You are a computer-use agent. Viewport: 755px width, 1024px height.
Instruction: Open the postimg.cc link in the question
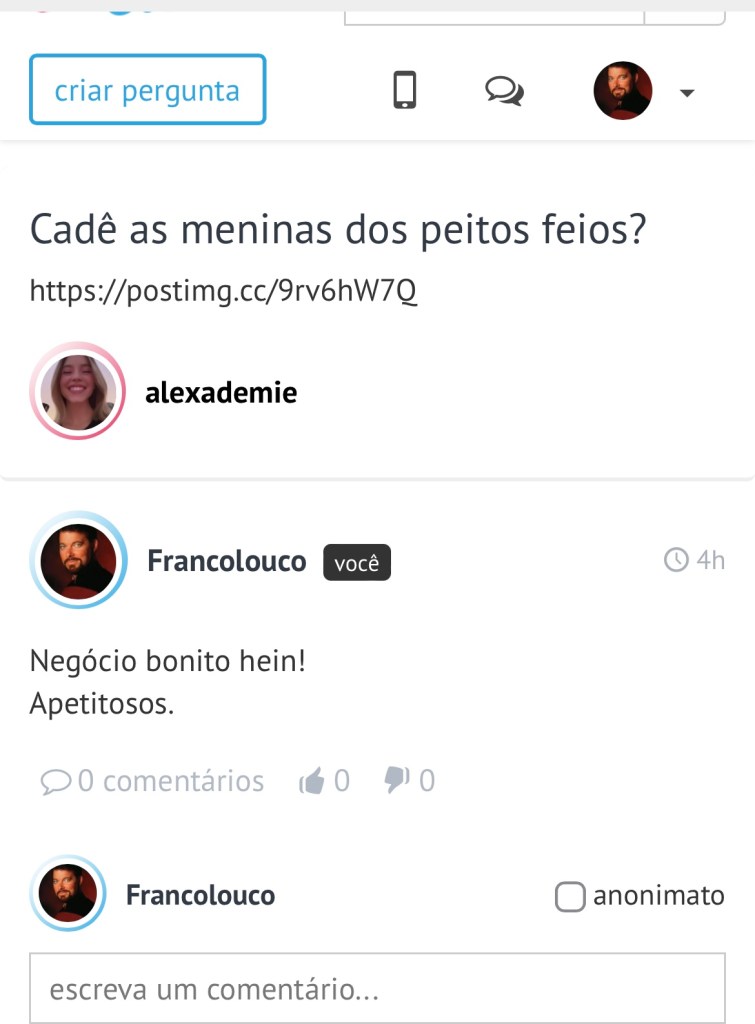(x=223, y=291)
